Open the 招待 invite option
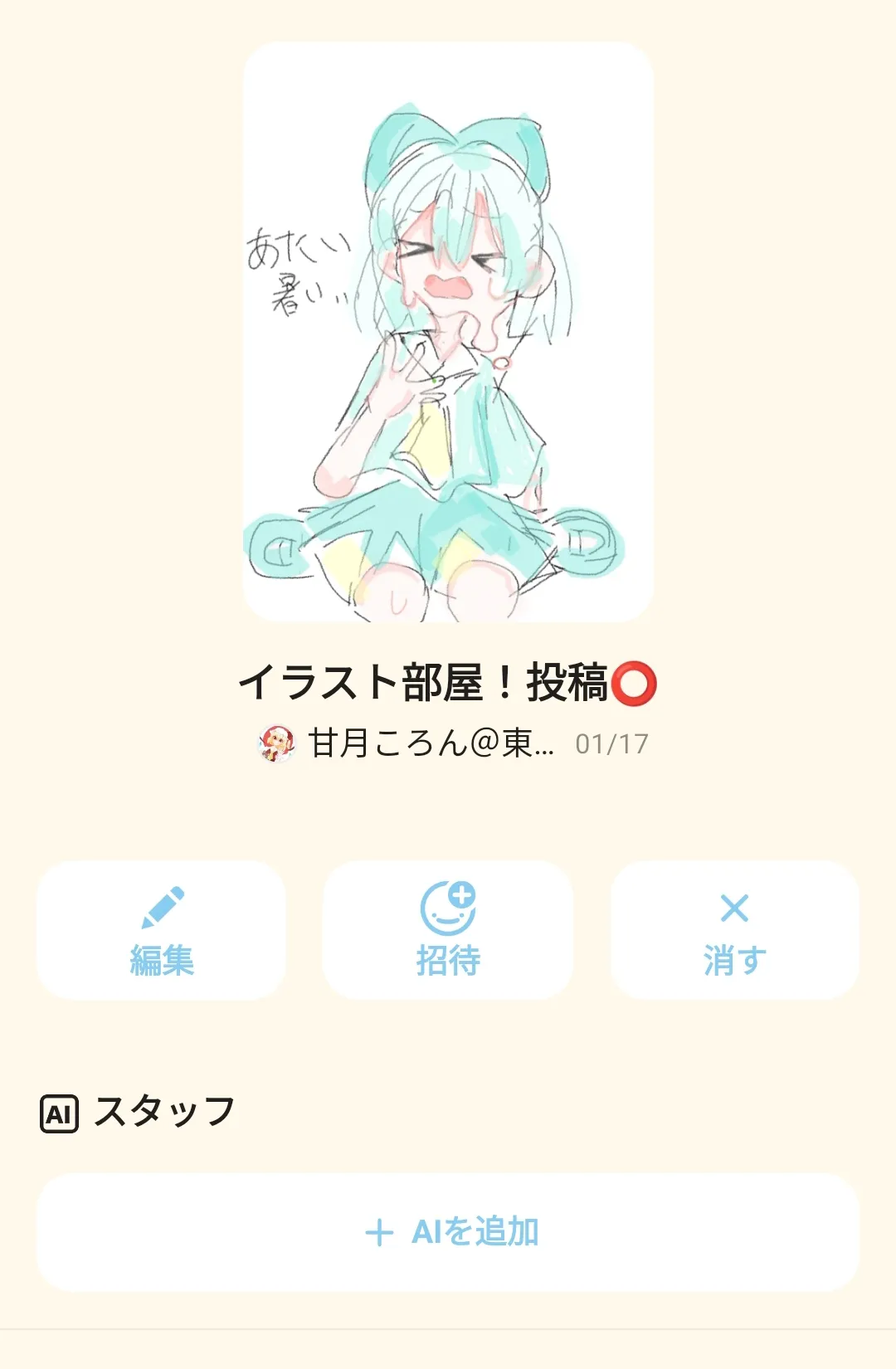 pyautogui.click(x=448, y=930)
